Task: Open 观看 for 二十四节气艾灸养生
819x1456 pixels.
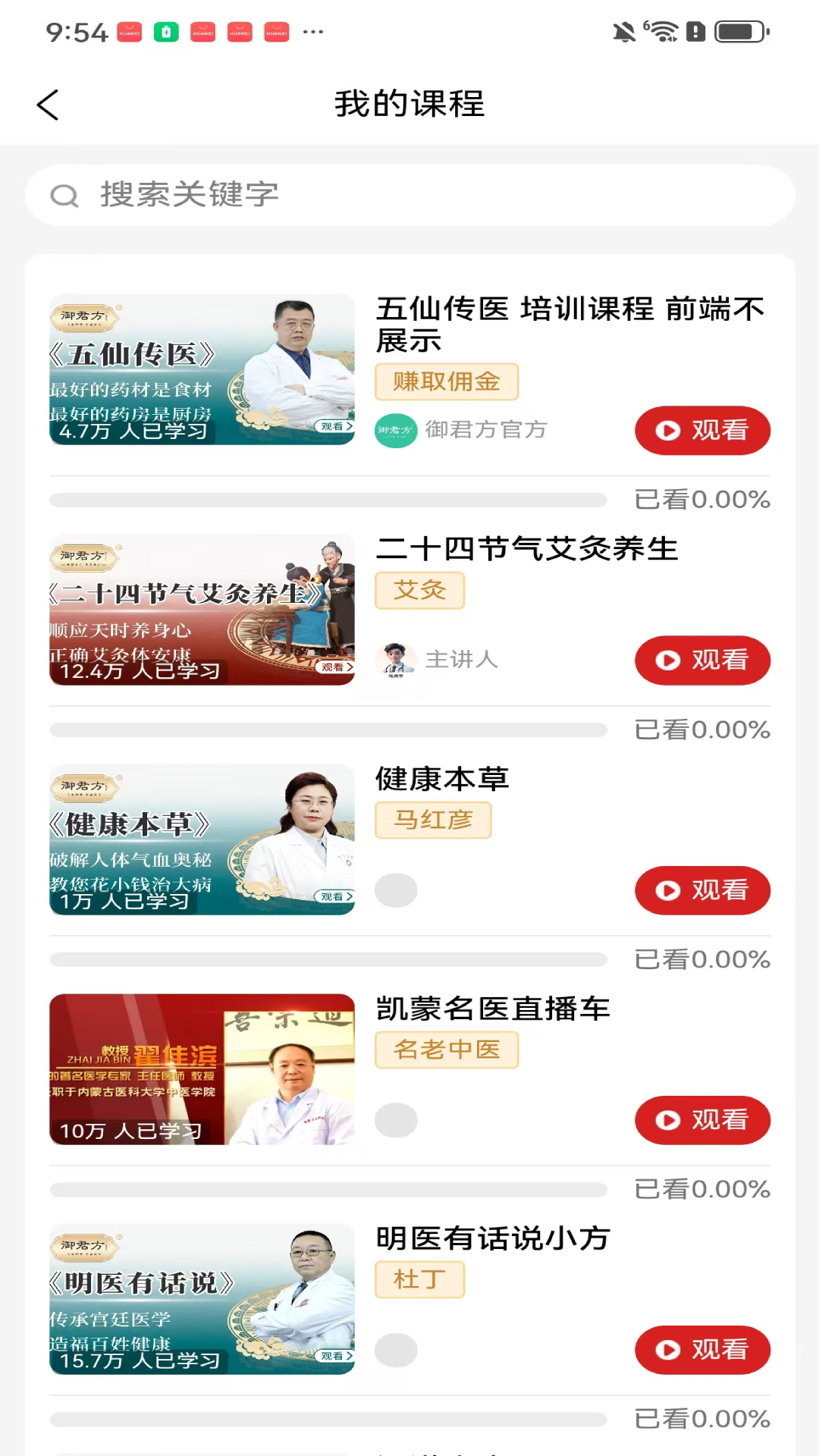Action: (702, 661)
